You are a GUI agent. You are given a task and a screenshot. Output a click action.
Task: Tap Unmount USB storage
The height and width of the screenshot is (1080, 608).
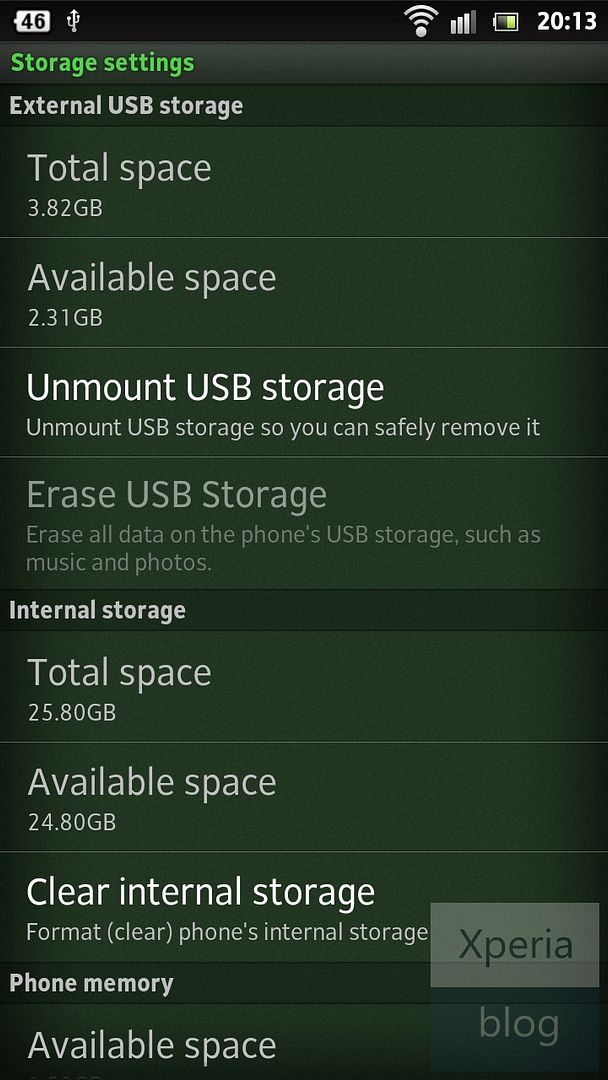[304, 402]
